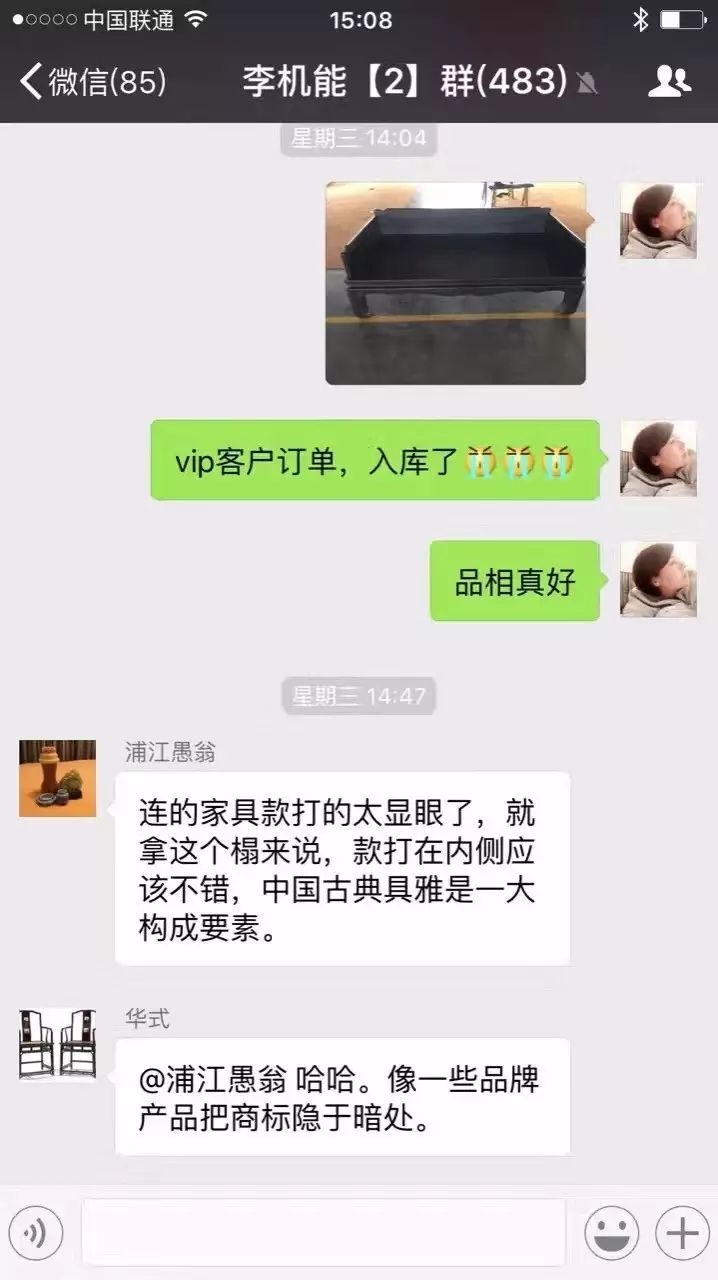View 浦江愚翁's profile avatar
This screenshot has height=1280, width=718.
coord(57,779)
